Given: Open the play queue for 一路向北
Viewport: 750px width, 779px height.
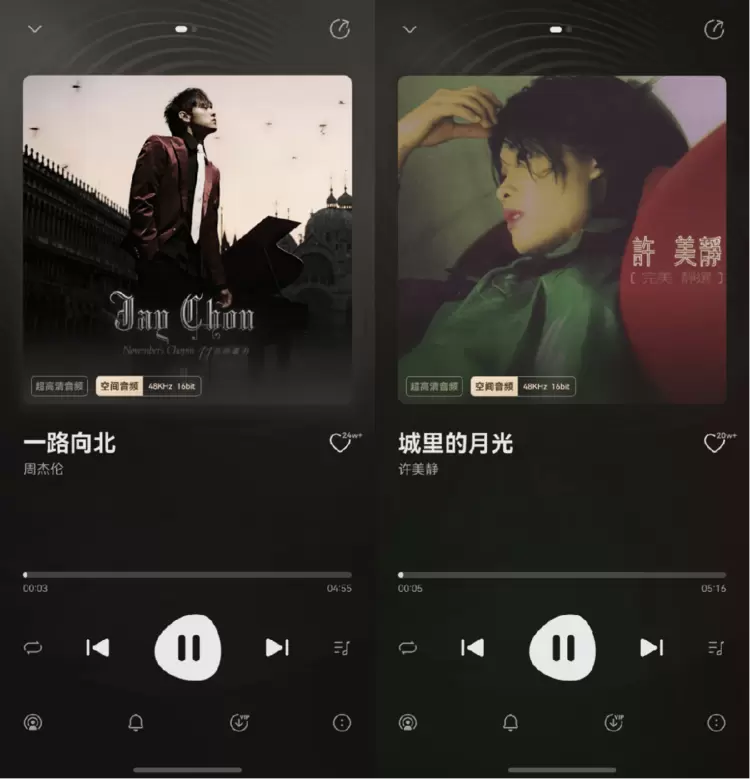Looking at the screenshot, I should (x=341, y=648).
